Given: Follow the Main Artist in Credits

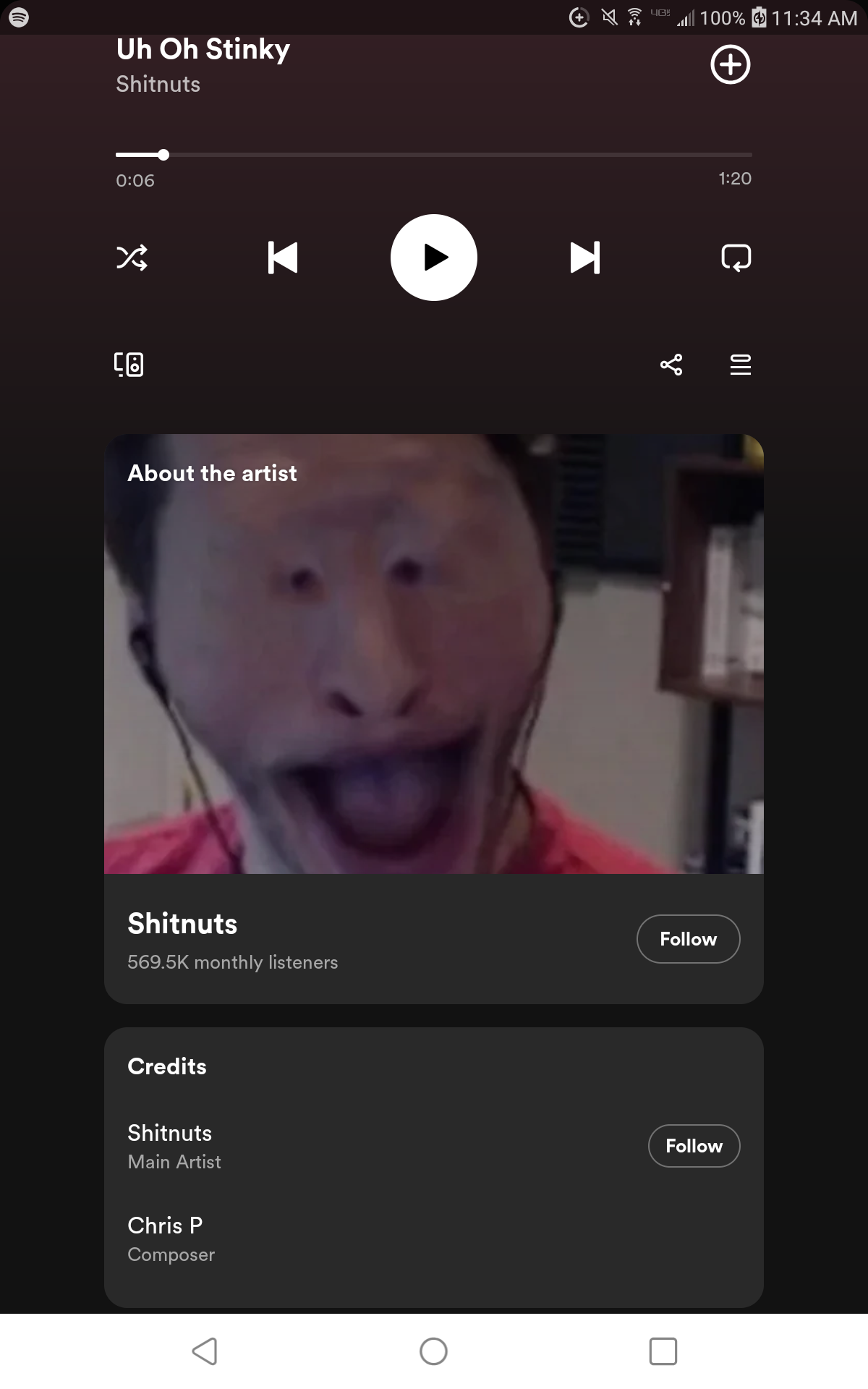Looking at the screenshot, I should pyautogui.click(x=694, y=1146).
